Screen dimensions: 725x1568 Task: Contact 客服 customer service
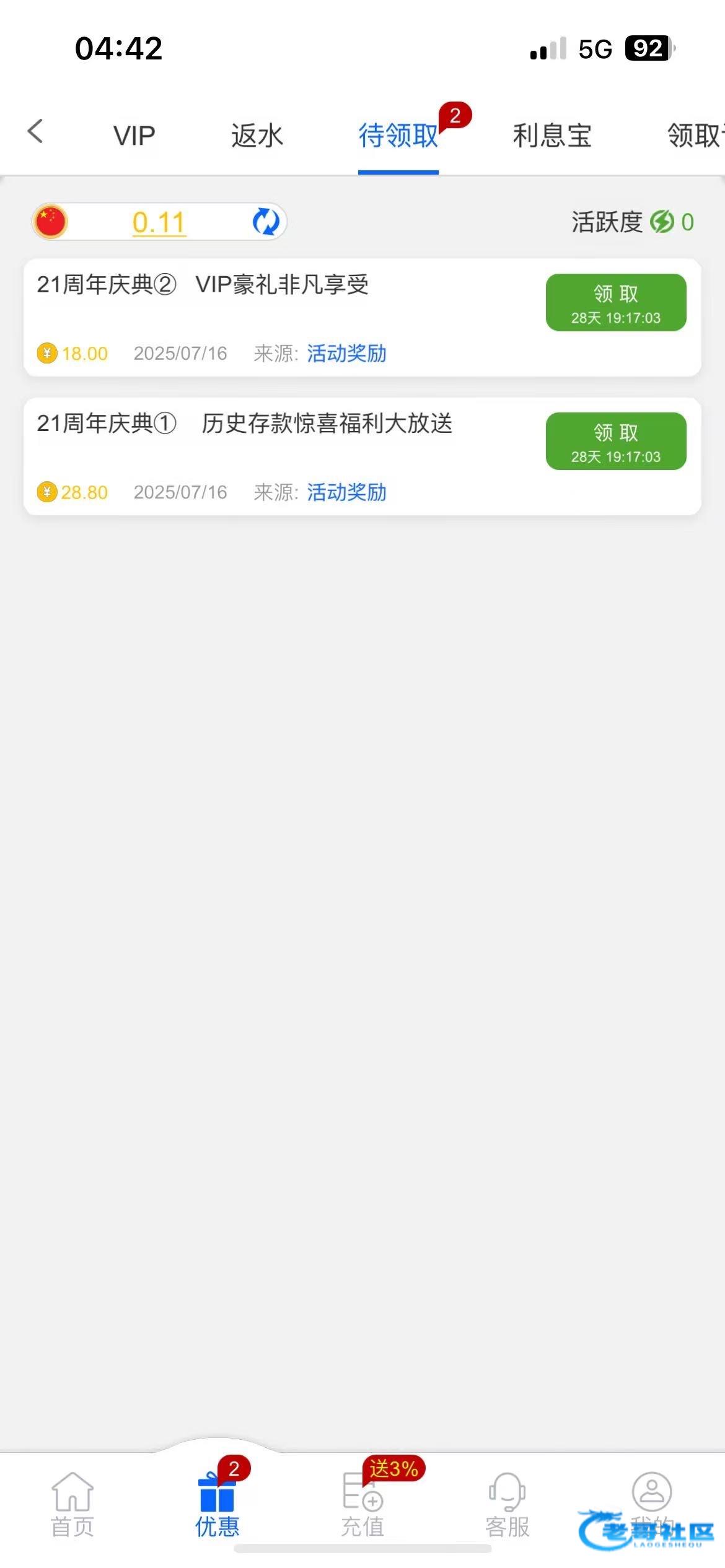pyautogui.click(x=507, y=1505)
